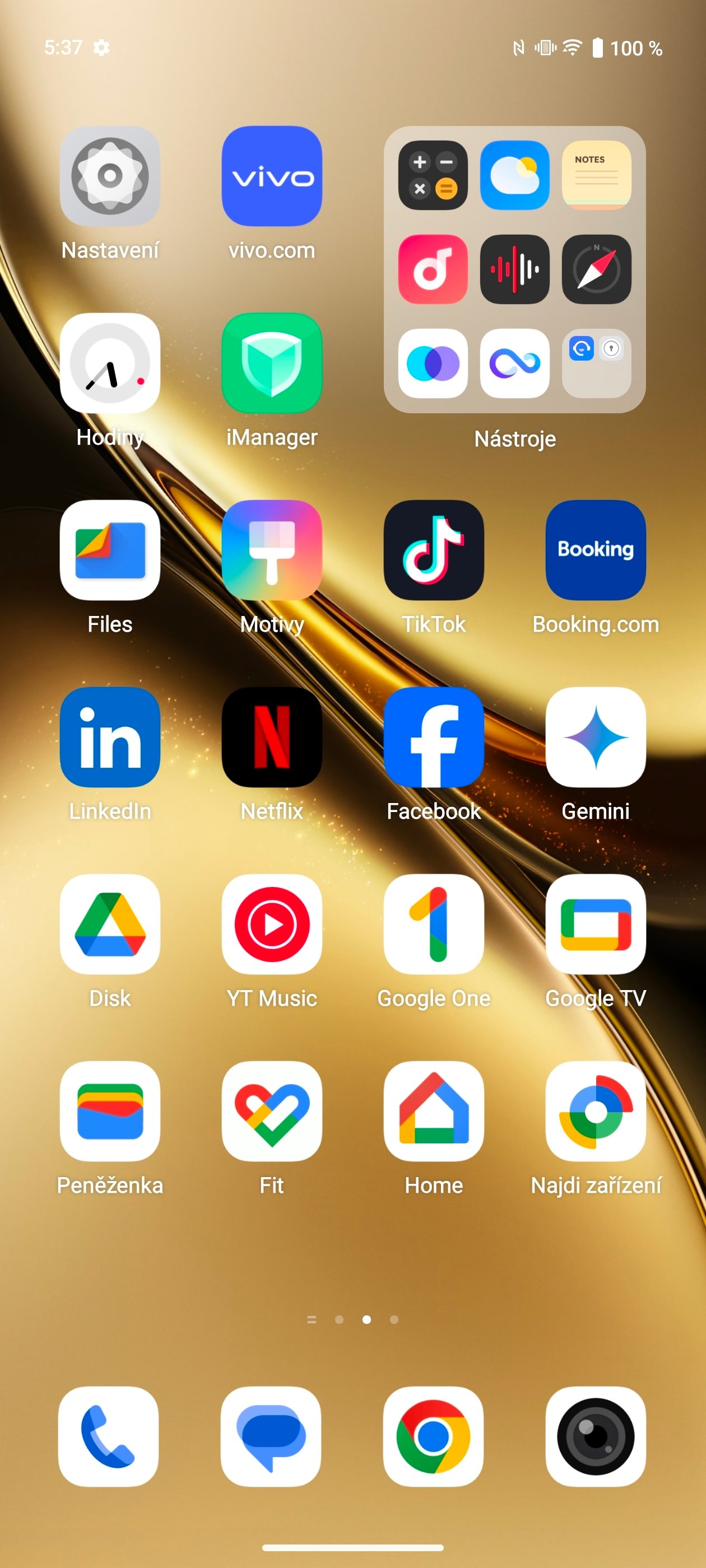Viewport: 706px width, 1568px height.
Task: Open the Notes app in the Nástroje folder
Action: coord(596,176)
